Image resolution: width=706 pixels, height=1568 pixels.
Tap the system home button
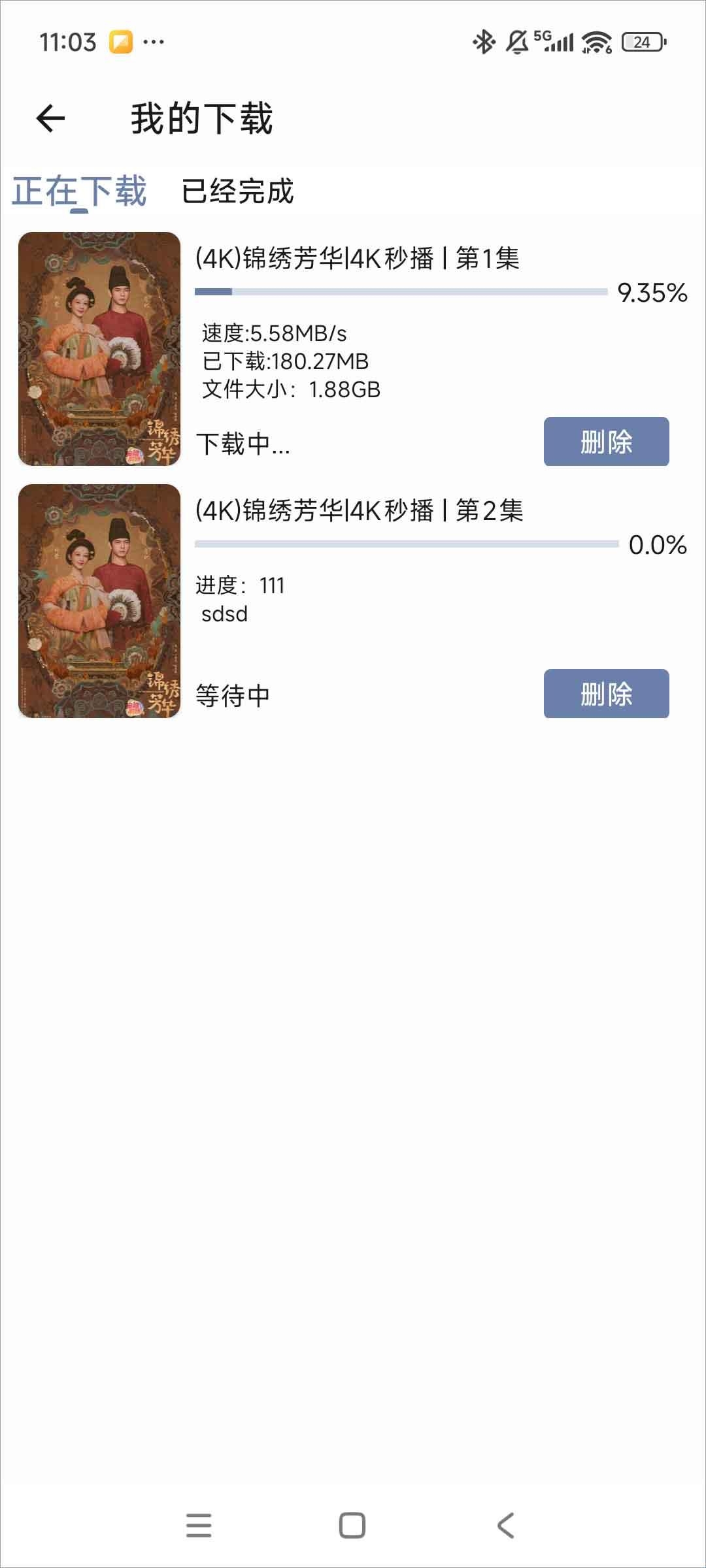(x=352, y=1526)
